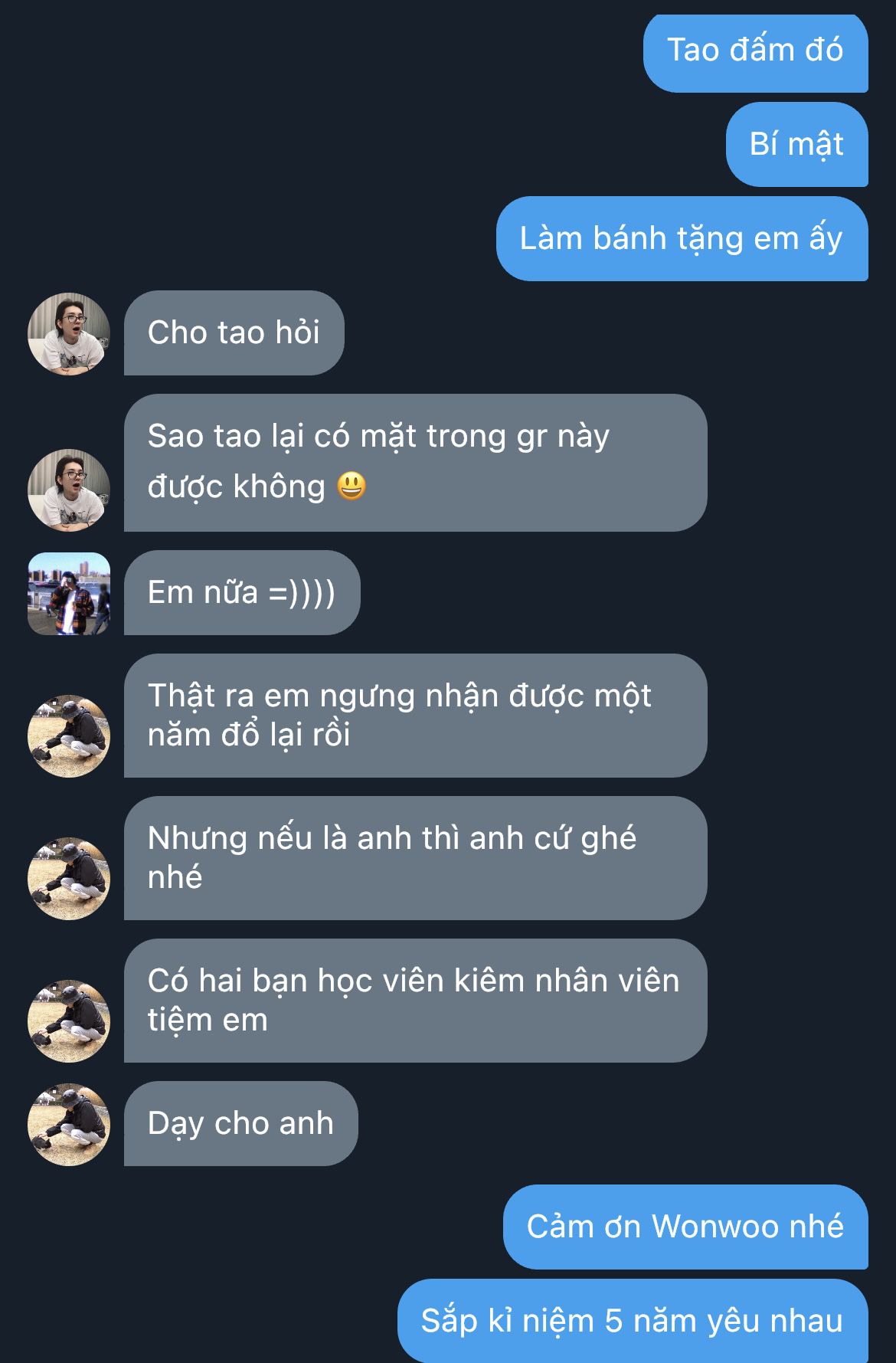Screen dimensions: 896x1363
Task: Tap avatar beside "Thật ra em ngưng nhận" message
Action: (69, 736)
